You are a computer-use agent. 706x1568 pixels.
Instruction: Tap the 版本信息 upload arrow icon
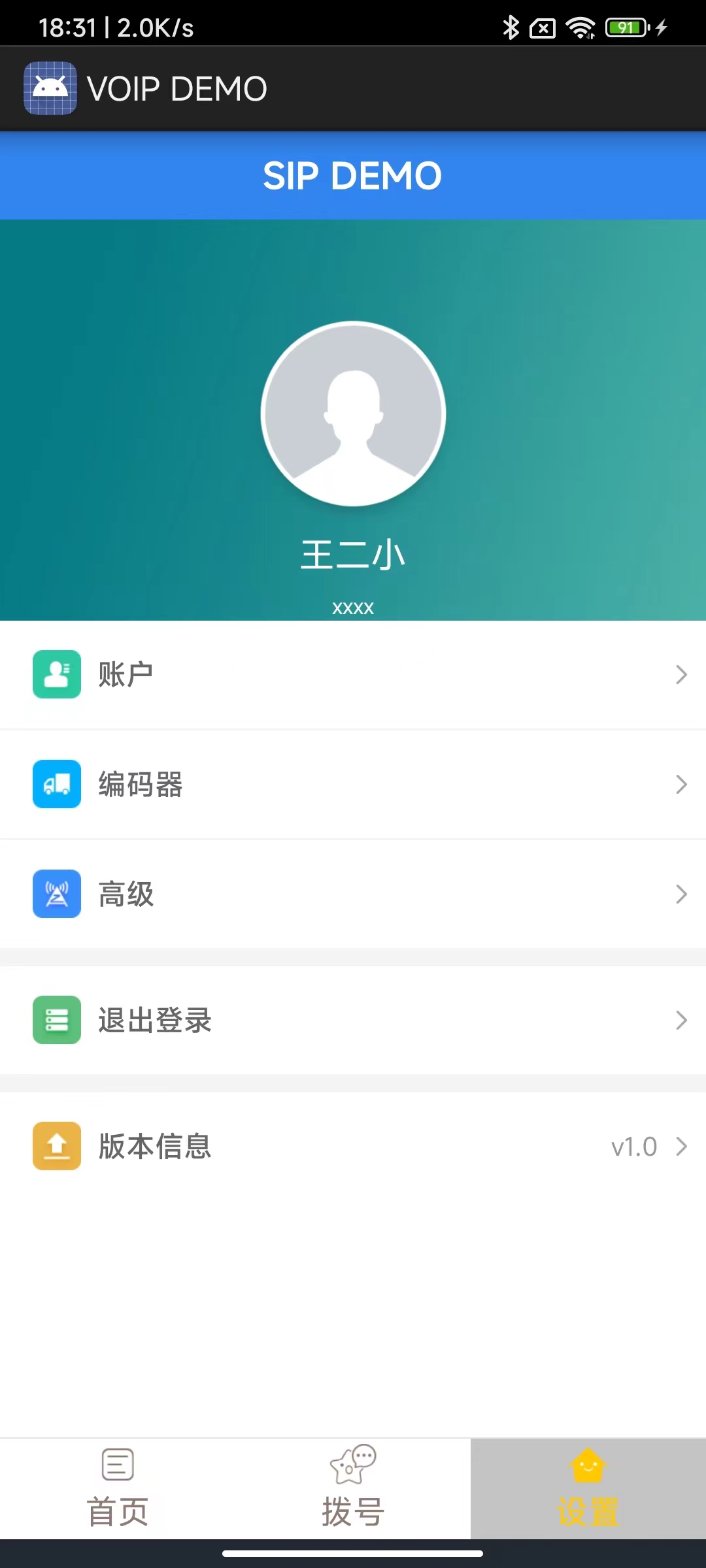click(56, 1145)
